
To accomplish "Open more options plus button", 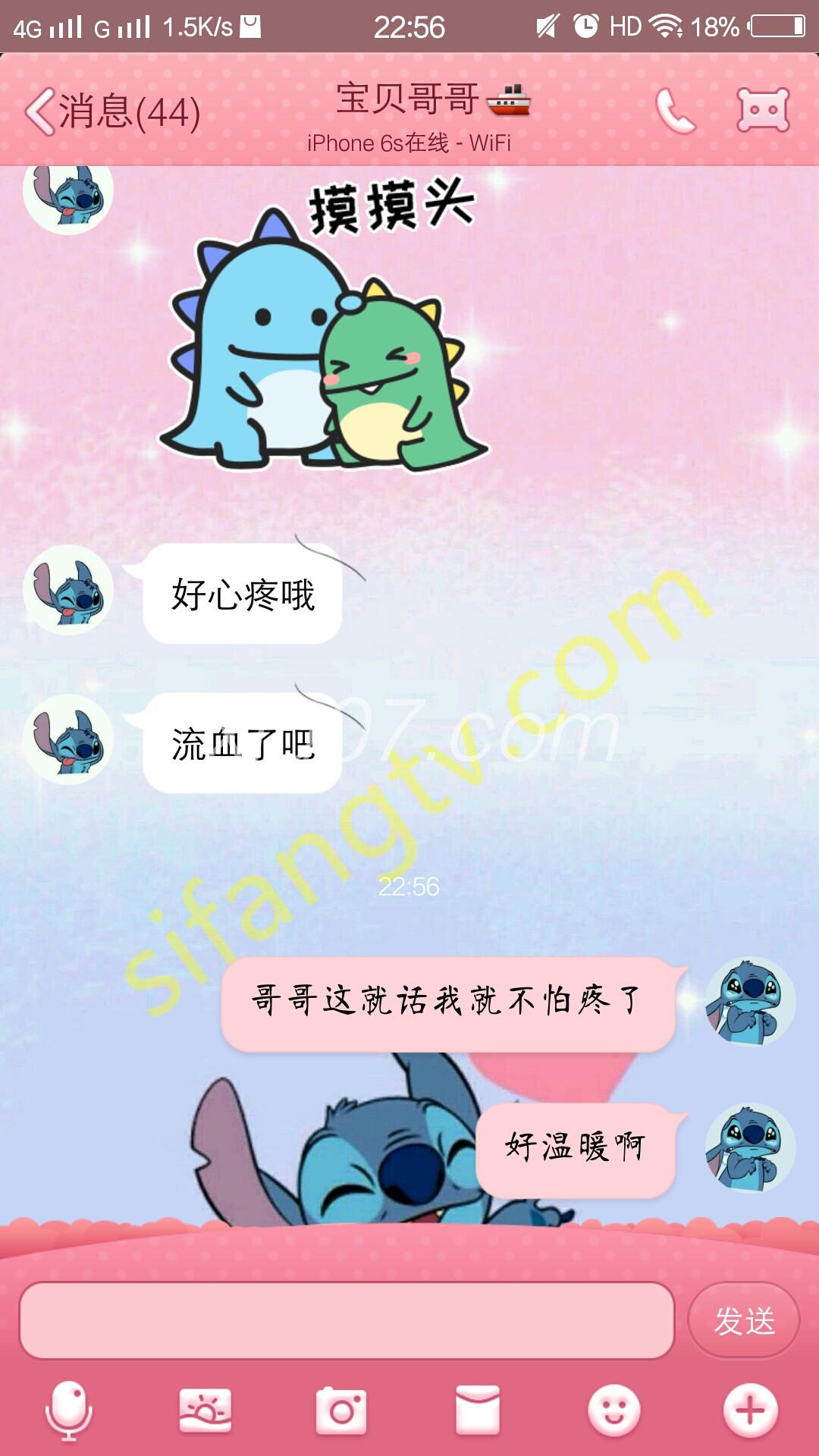I will click(x=750, y=1410).
